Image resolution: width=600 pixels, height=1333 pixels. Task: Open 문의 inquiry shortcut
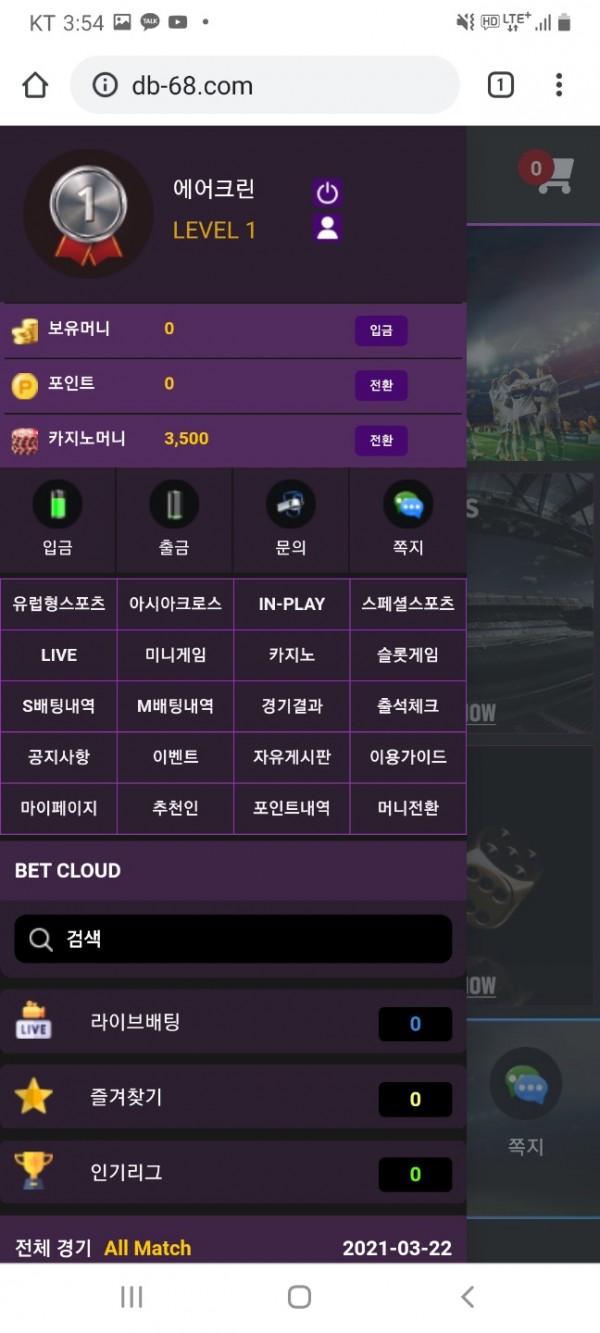click(x=291, y=520)
